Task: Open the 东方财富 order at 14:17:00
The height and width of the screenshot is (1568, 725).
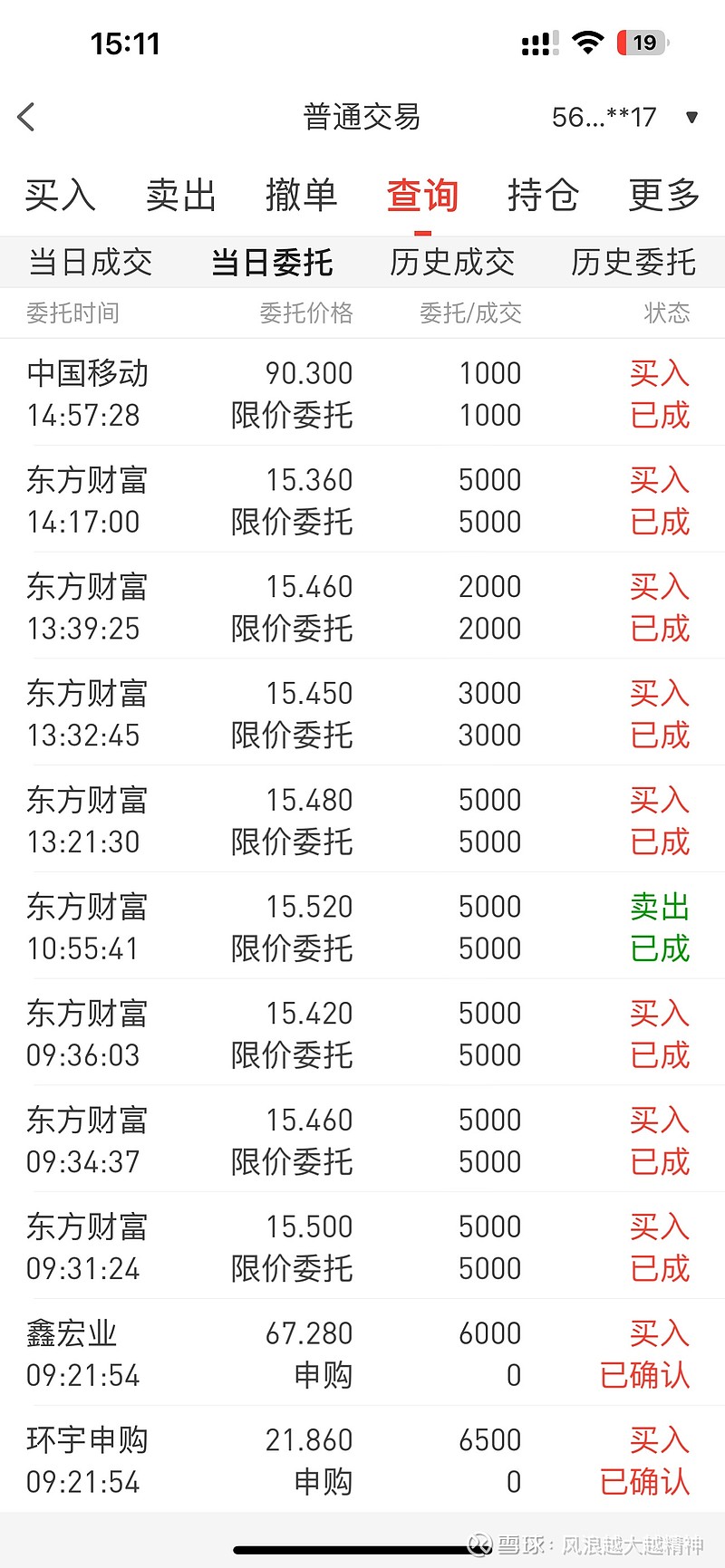Action: 362,500
